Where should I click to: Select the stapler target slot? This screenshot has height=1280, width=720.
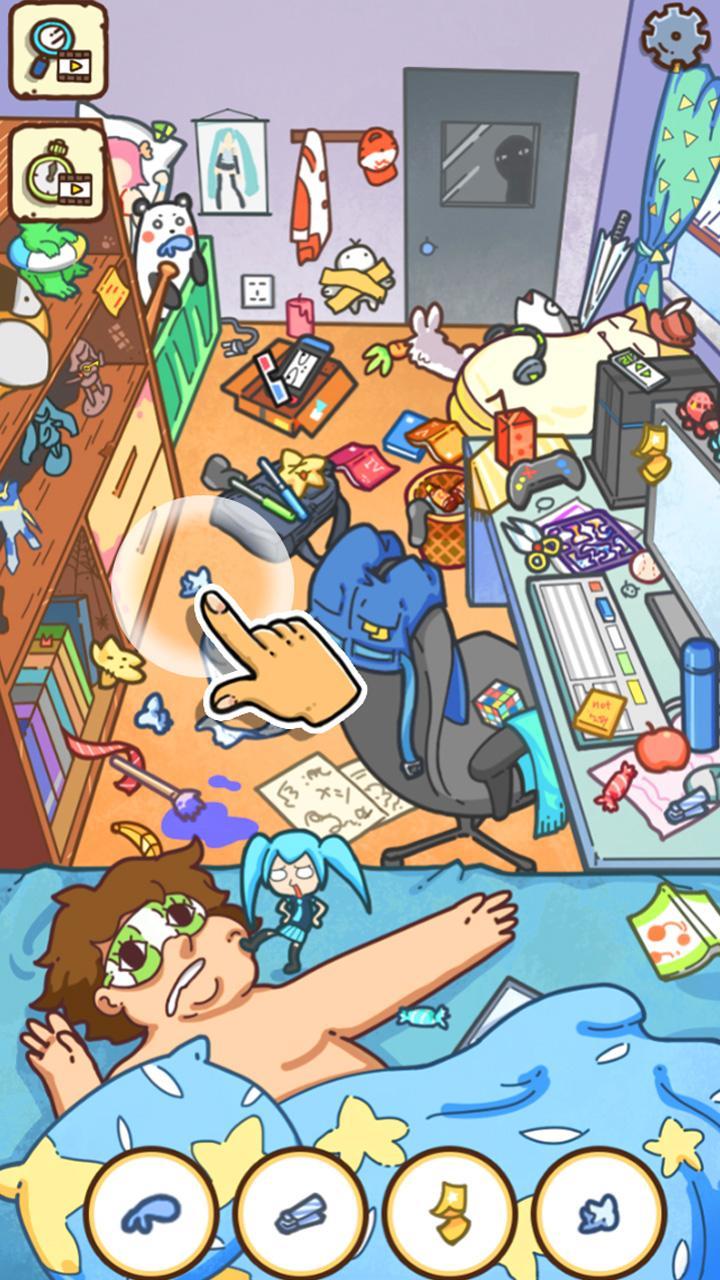pyautogui.click(x=300, y=1213)
